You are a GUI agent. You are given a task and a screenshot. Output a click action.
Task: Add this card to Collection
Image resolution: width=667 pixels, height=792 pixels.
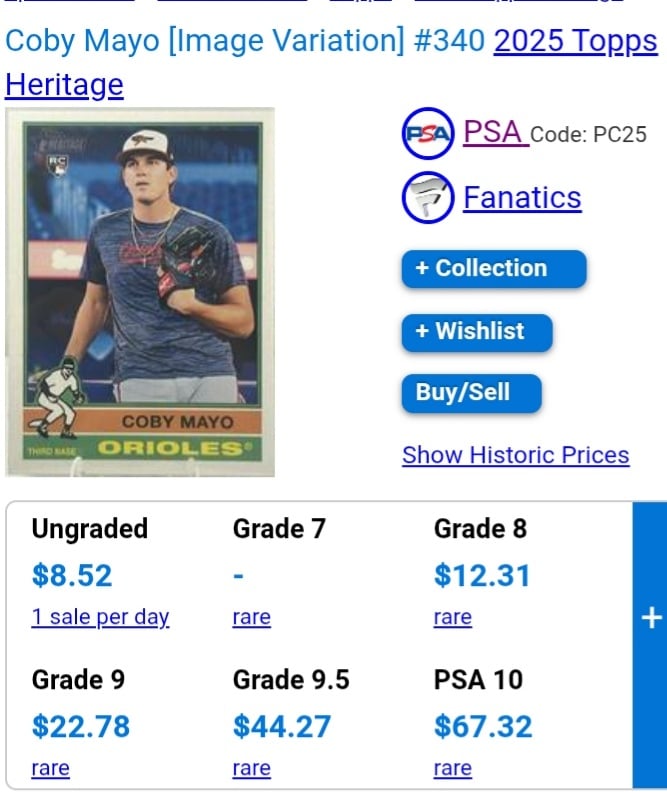point(493,269)
